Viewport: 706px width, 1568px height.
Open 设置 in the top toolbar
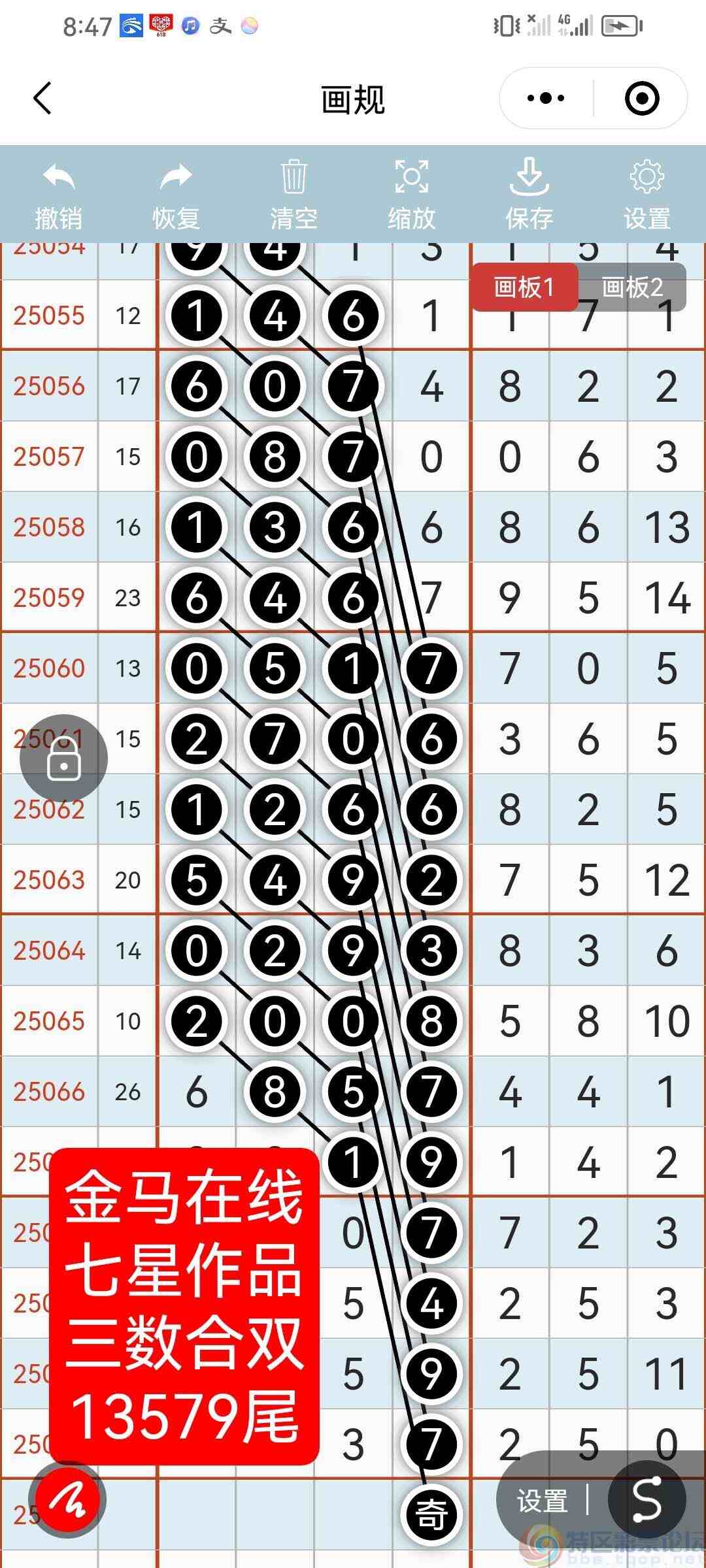(647, 195)
